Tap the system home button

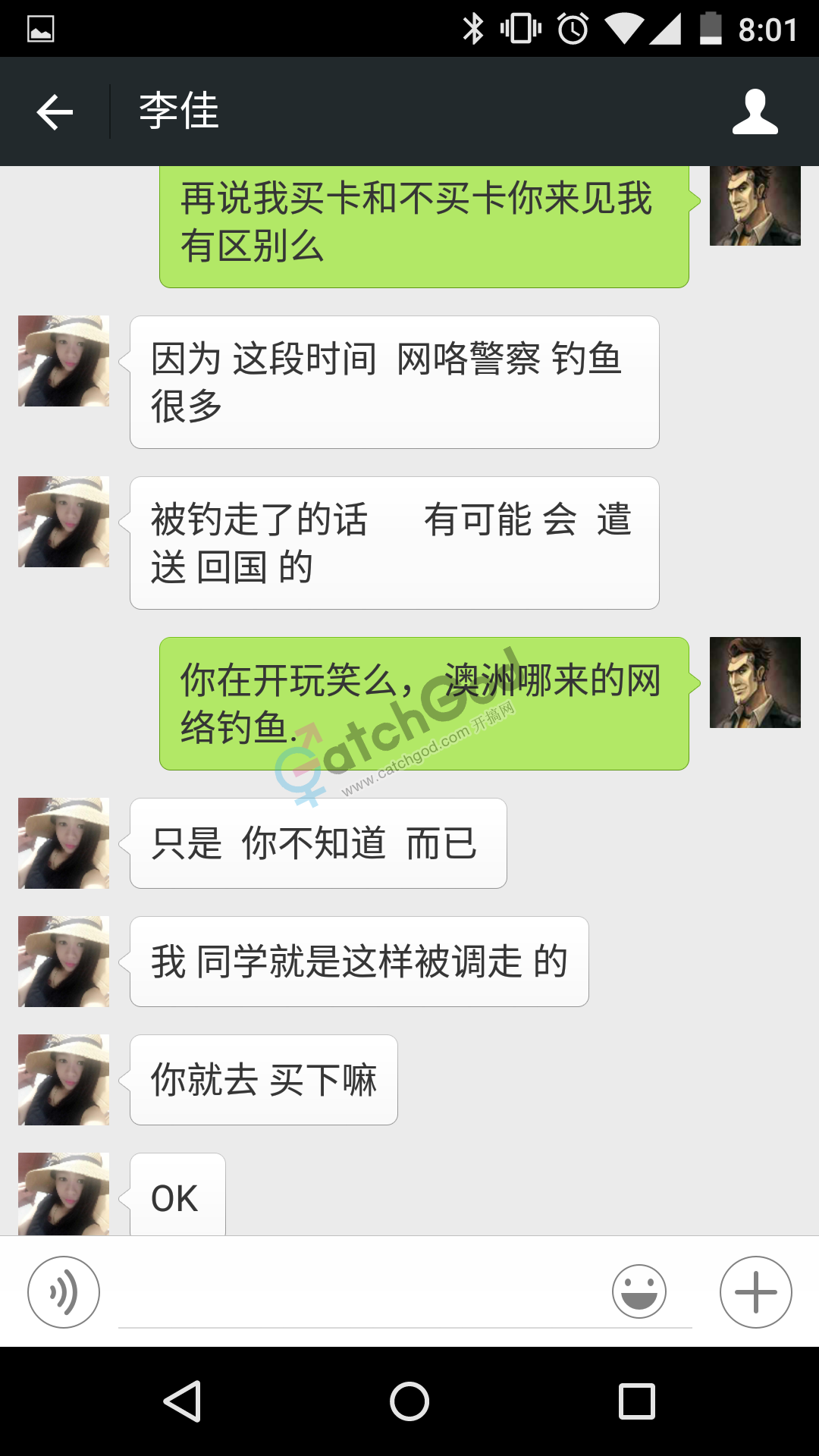(409, 1401)
